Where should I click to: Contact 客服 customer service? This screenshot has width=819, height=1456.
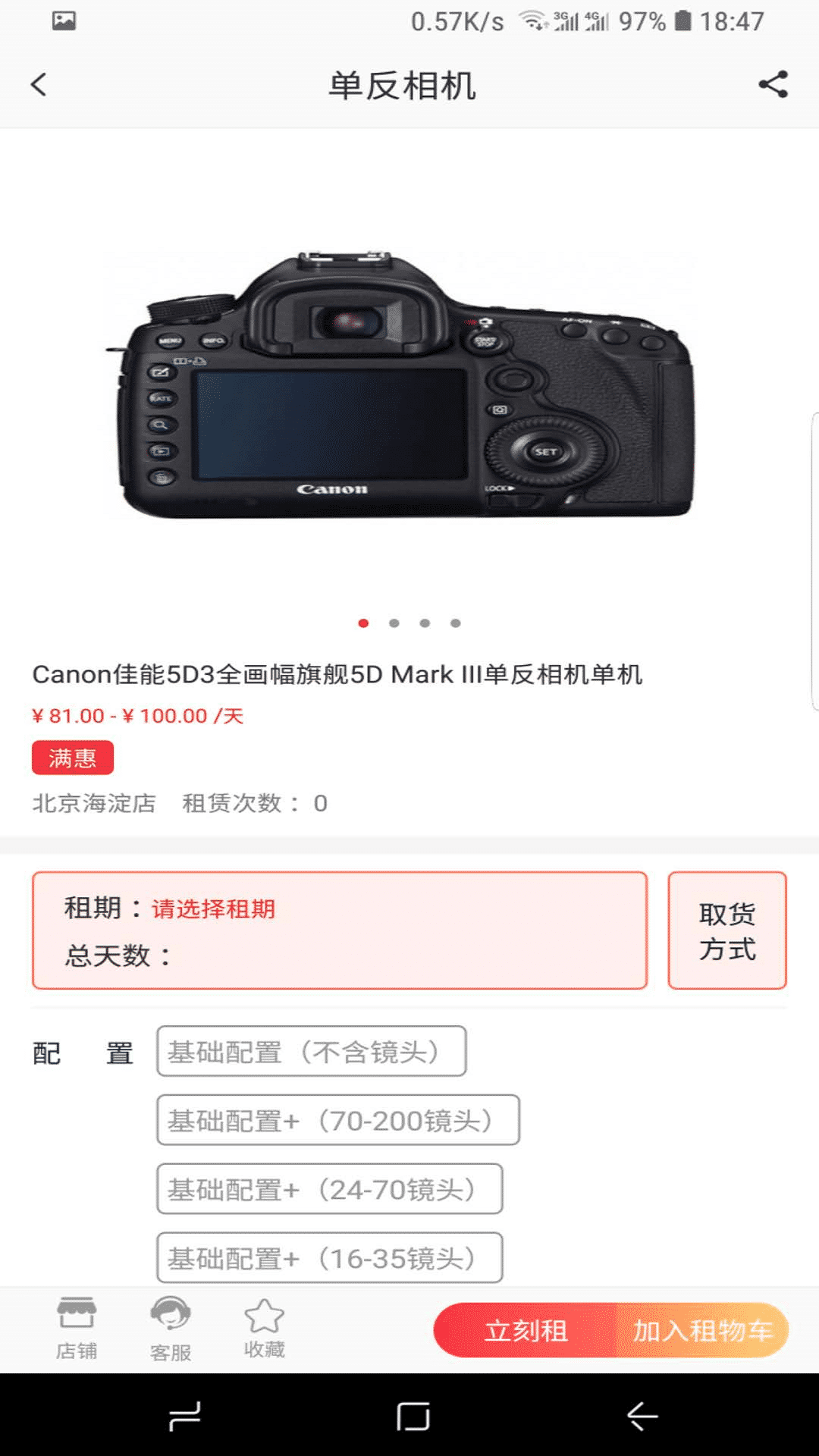(x=171, y=1329)
